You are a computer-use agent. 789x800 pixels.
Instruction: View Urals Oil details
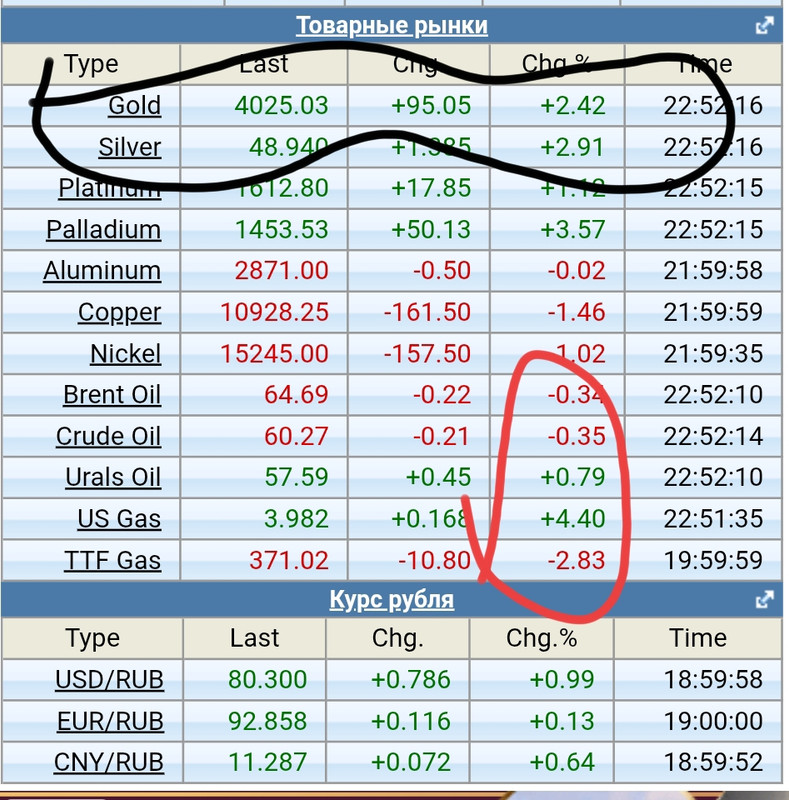coord(113,478)
